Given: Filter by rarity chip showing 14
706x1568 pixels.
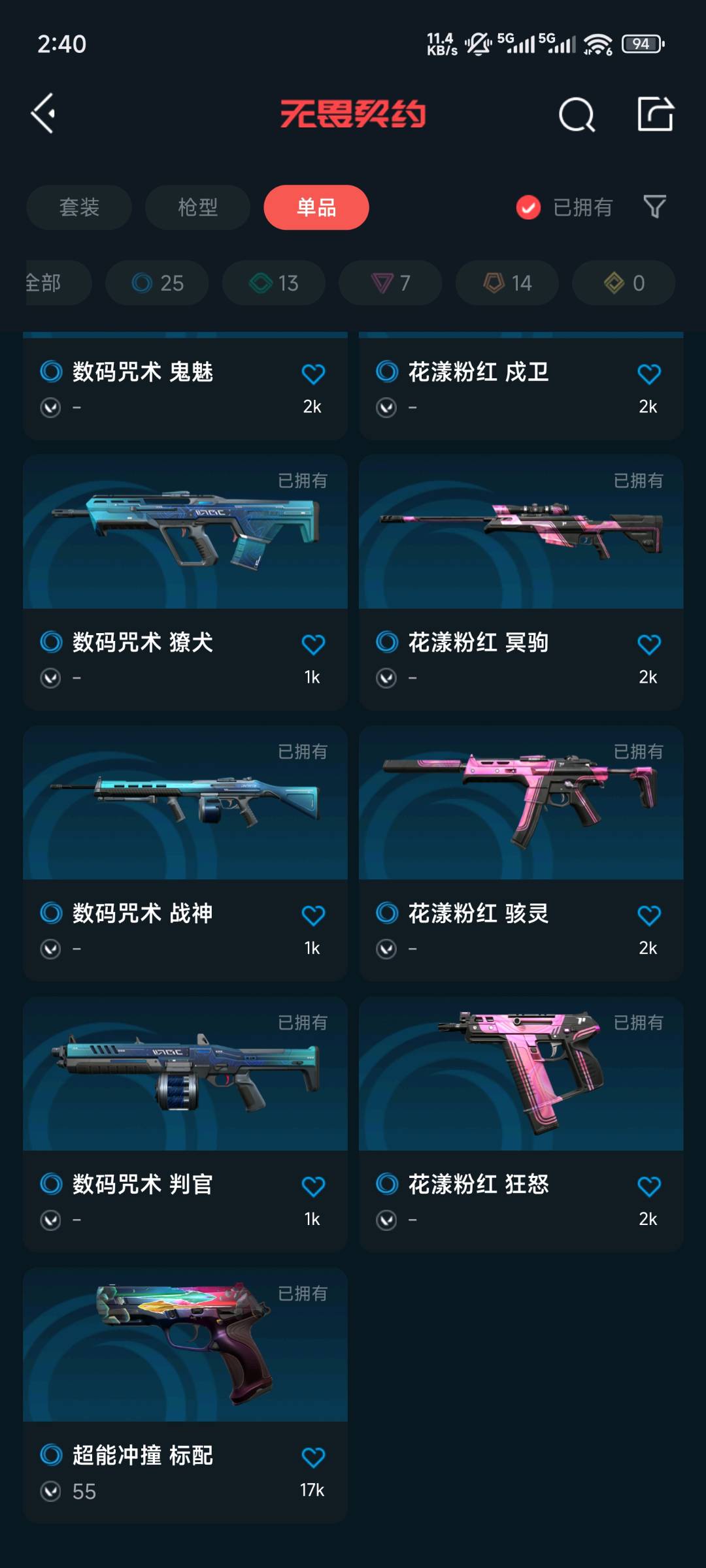Looking at the screenshot, I should tap(507, 283).
